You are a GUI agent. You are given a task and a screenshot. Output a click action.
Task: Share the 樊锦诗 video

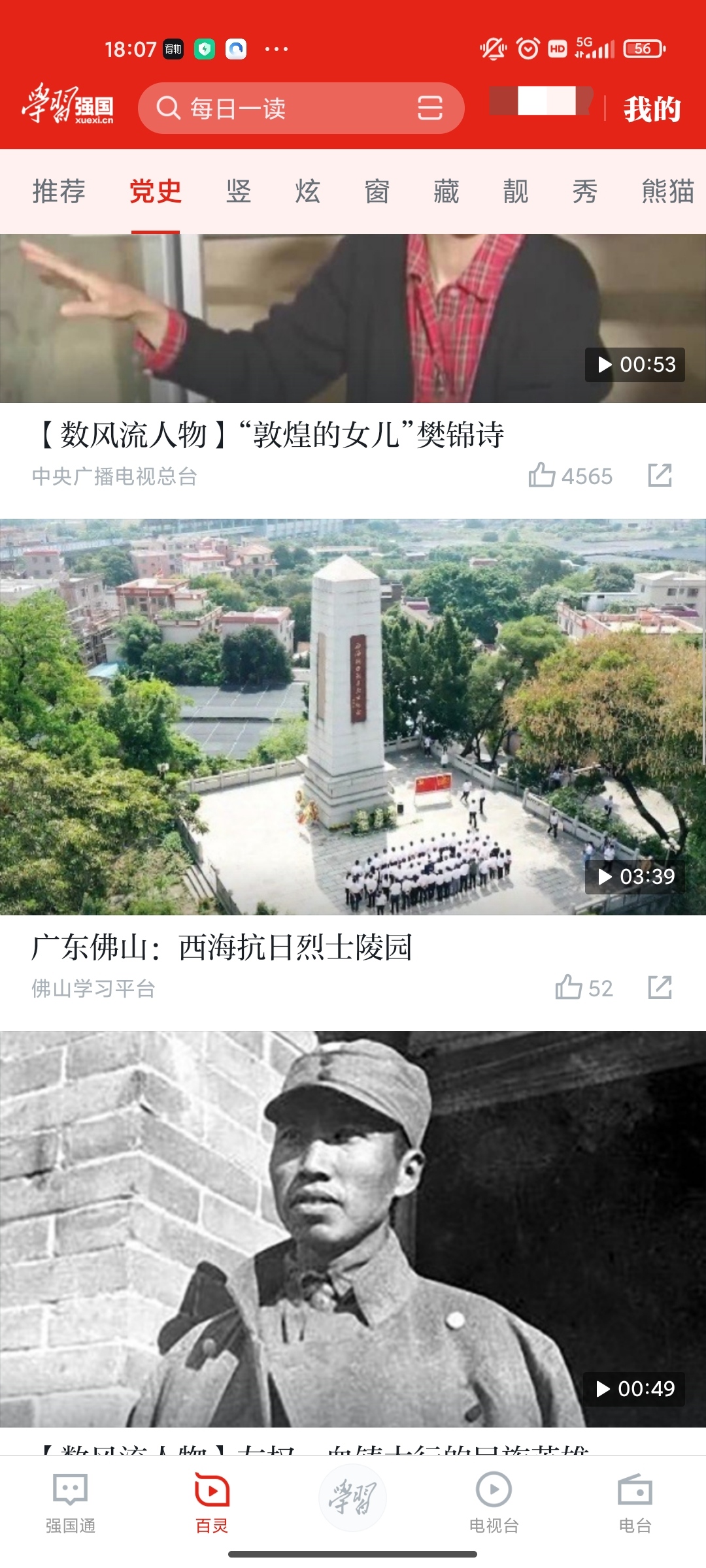point(660,476)
